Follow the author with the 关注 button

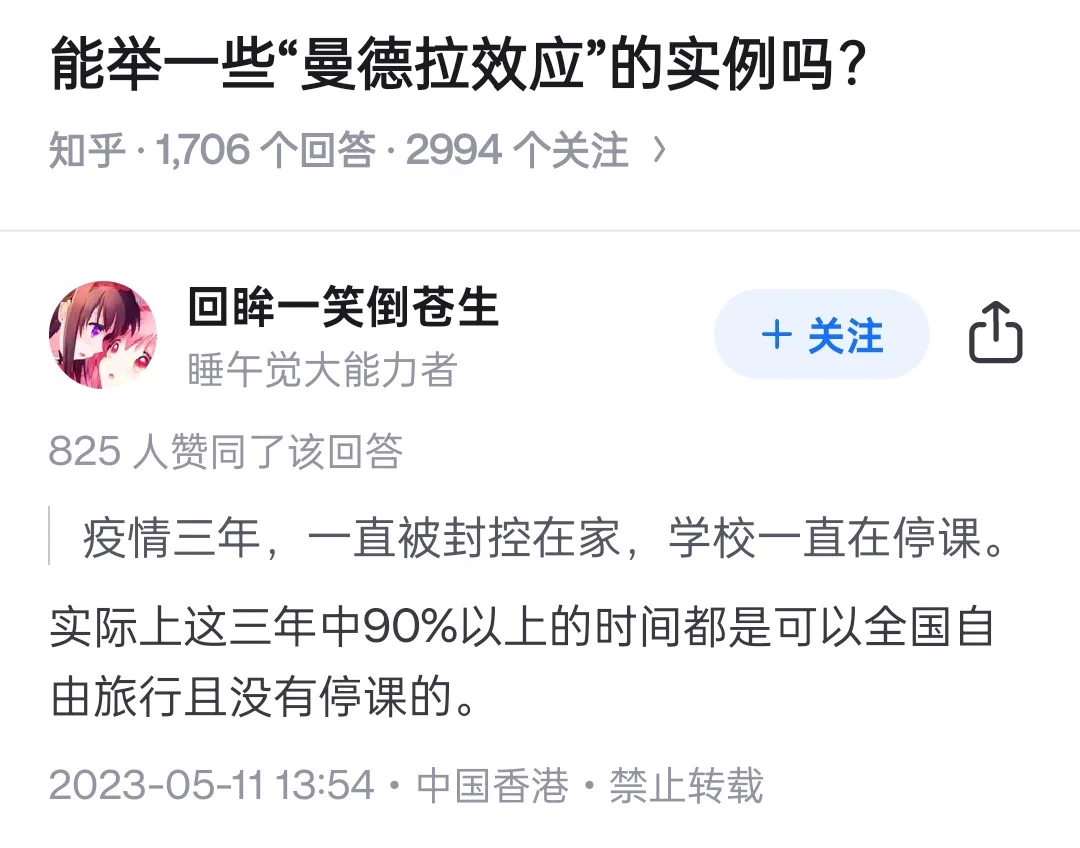click(x=821, y=335)
